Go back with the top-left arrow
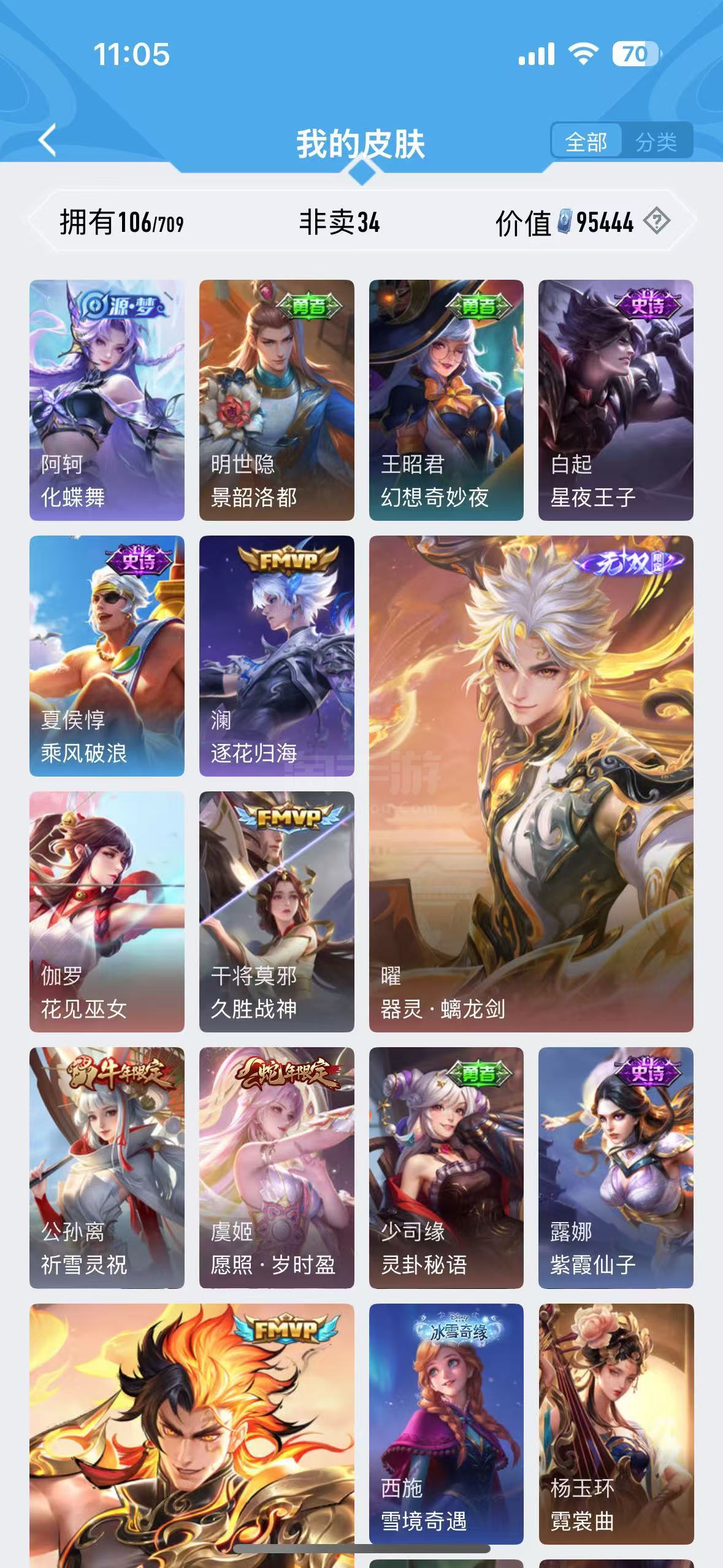The image size is (723, 1568). (48, 140)
